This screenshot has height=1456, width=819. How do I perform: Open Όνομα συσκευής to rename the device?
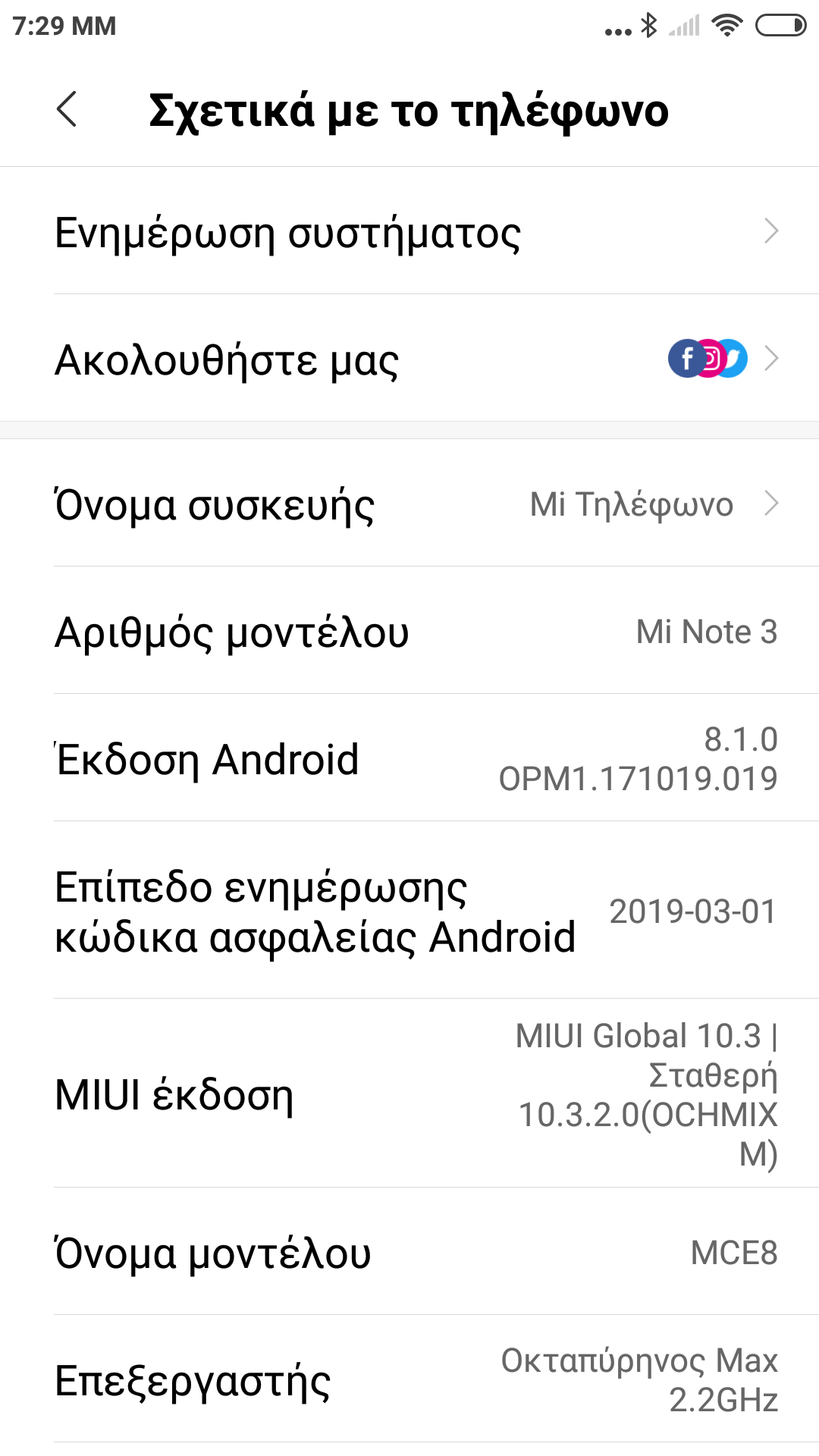(x=409, y=504)
